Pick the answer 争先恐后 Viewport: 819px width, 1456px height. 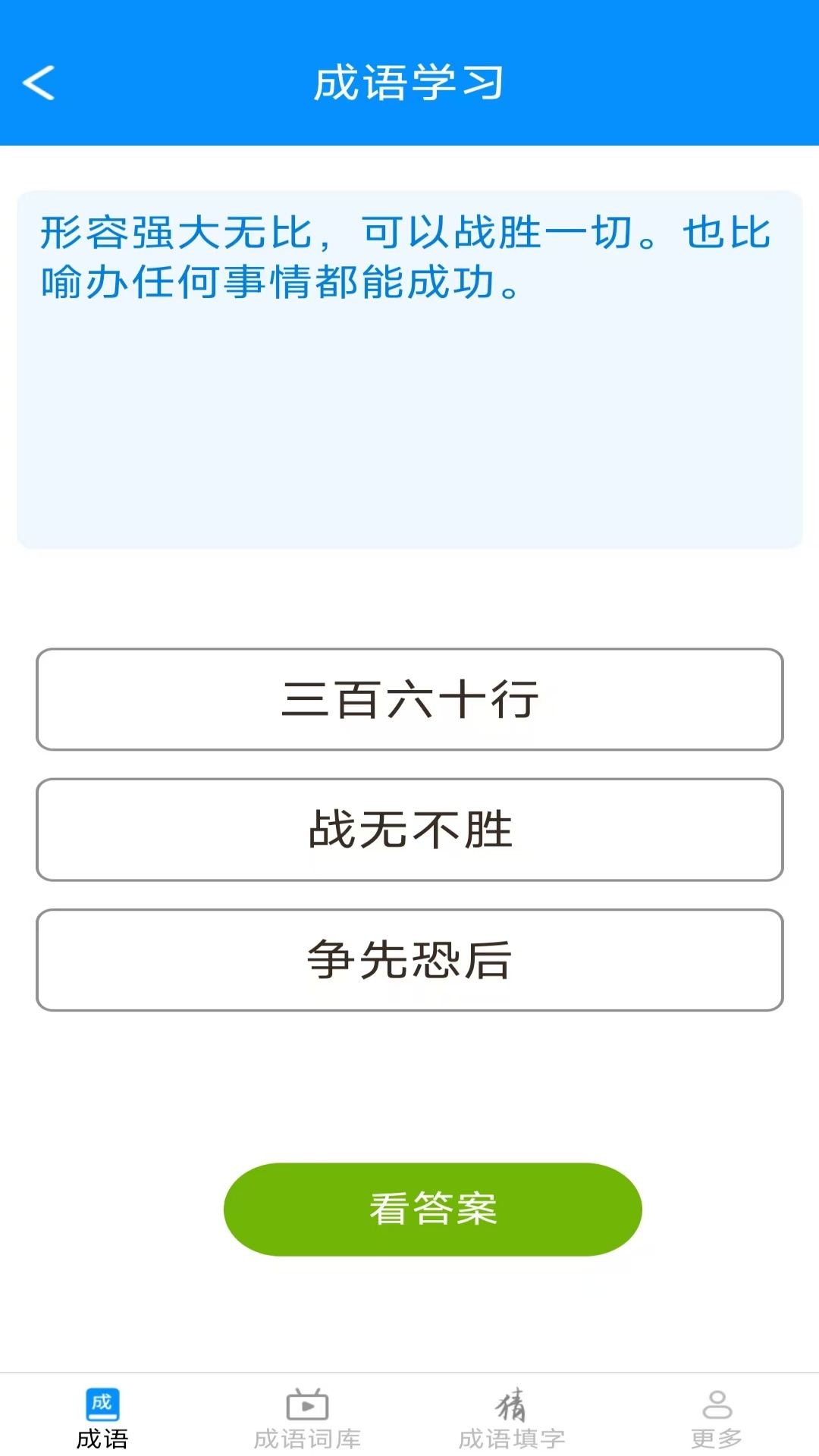click(409, 960)
